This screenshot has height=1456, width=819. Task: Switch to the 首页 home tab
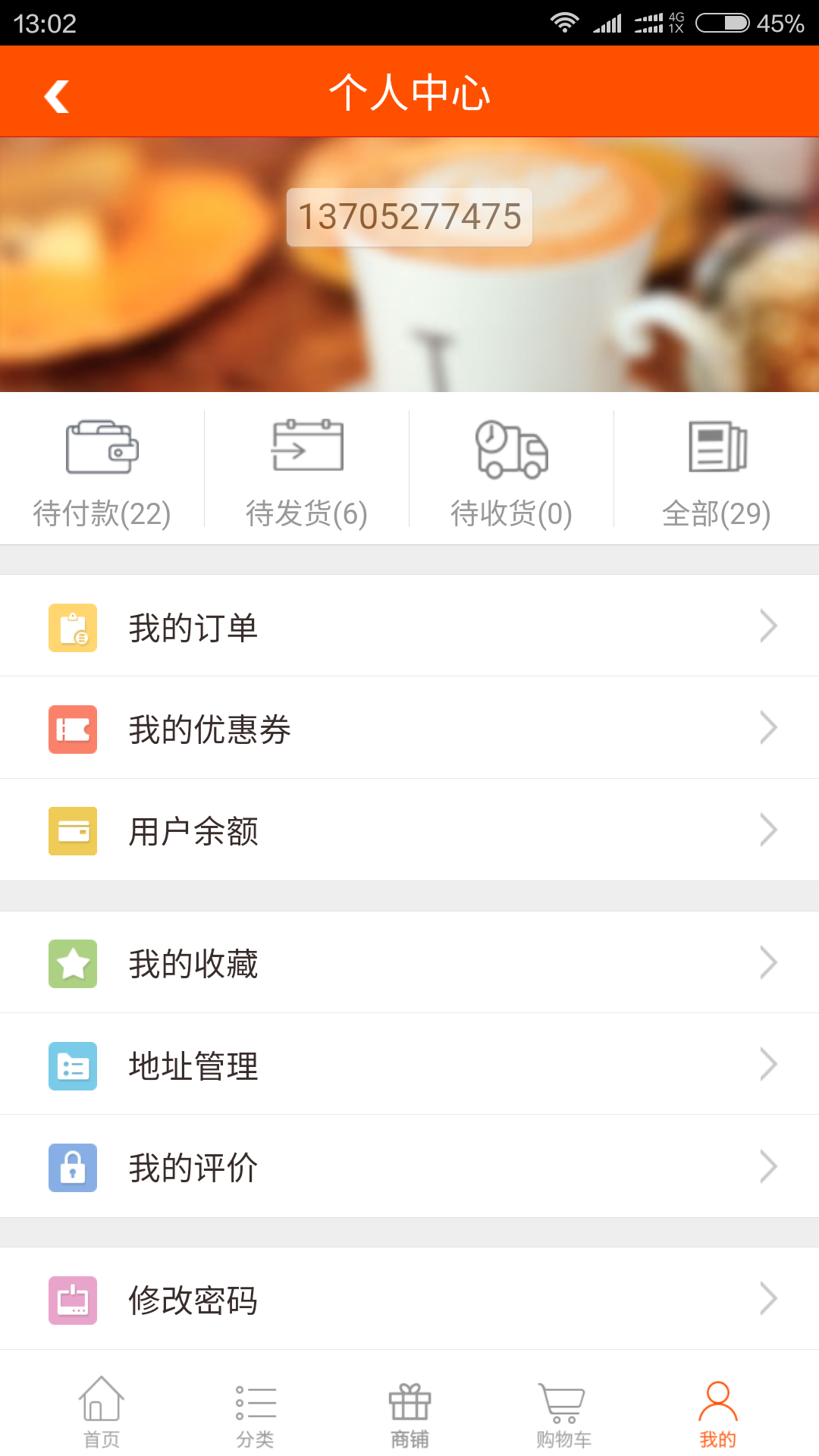(x=102, y=1412)
